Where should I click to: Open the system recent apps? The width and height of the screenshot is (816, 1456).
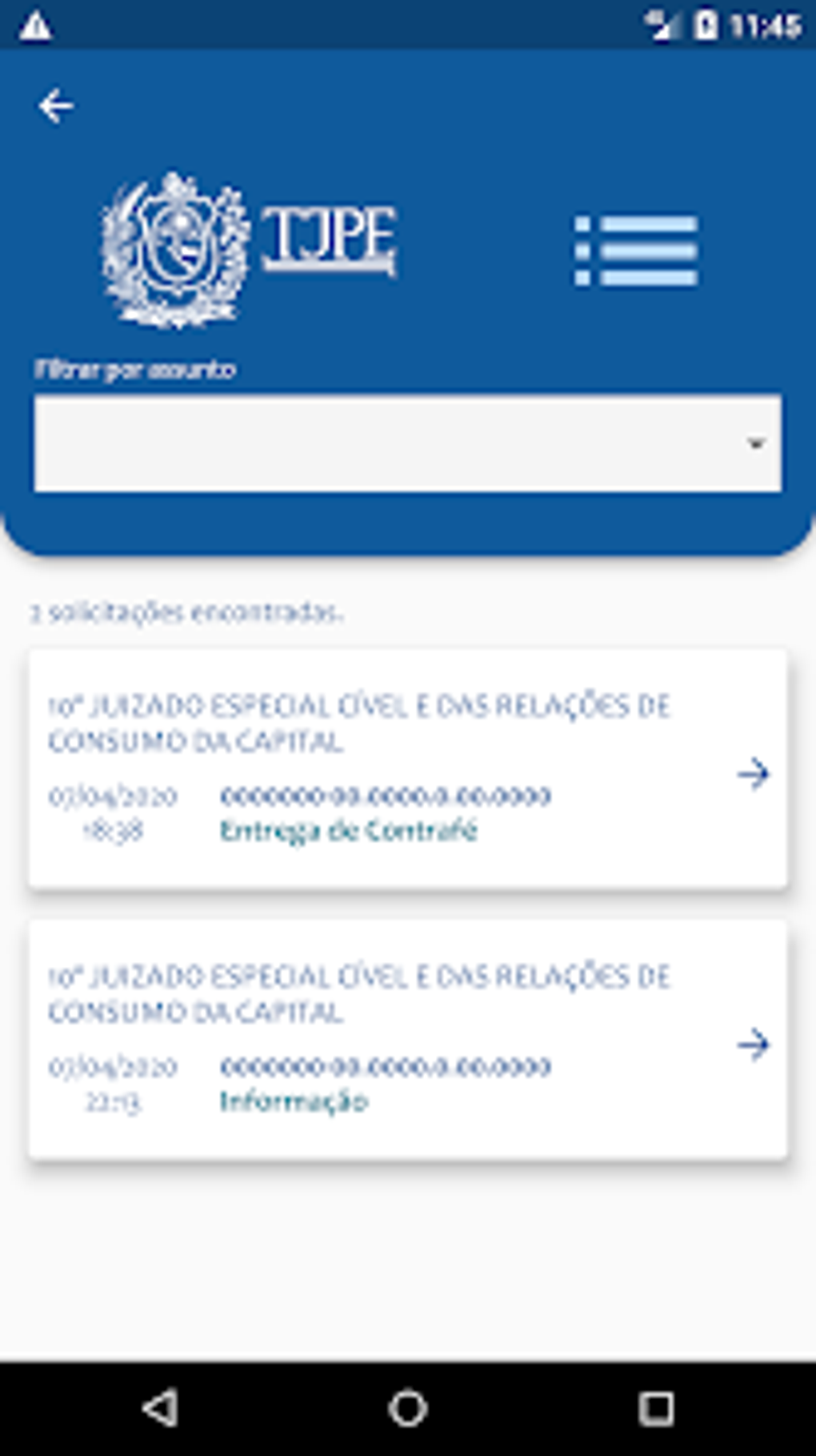click(x=656, y=1408)
